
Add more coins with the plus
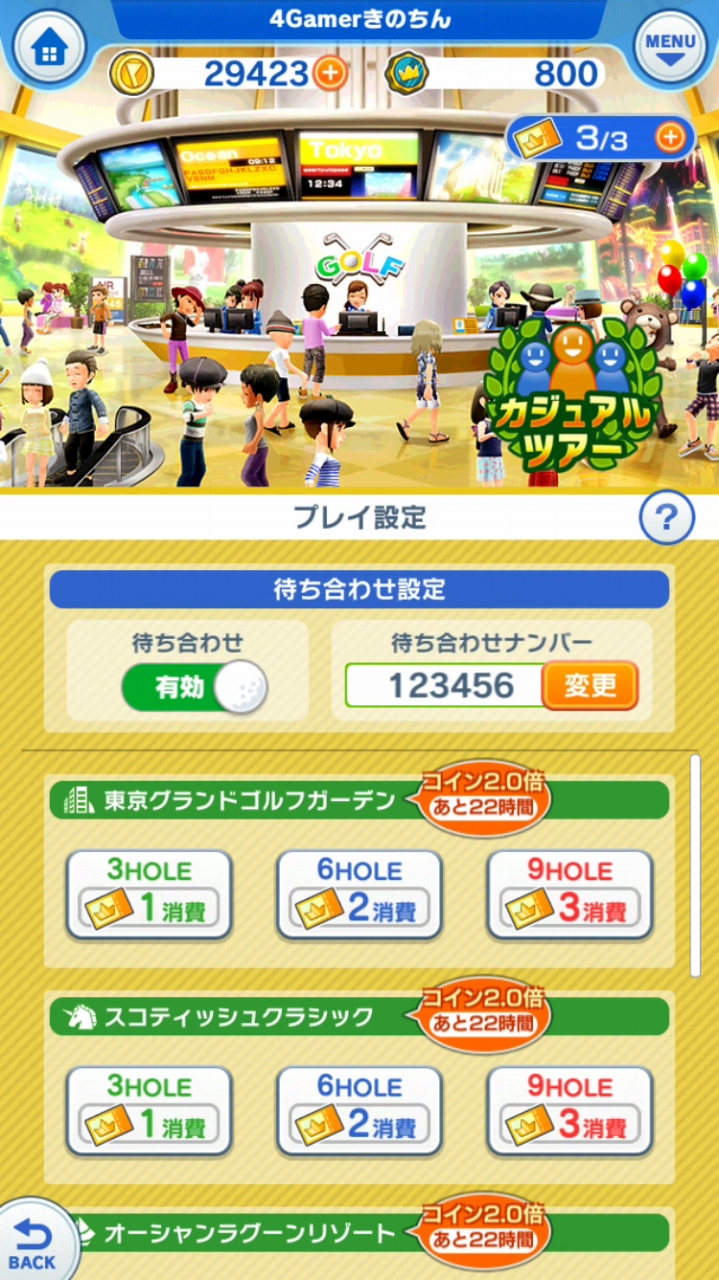330,72
